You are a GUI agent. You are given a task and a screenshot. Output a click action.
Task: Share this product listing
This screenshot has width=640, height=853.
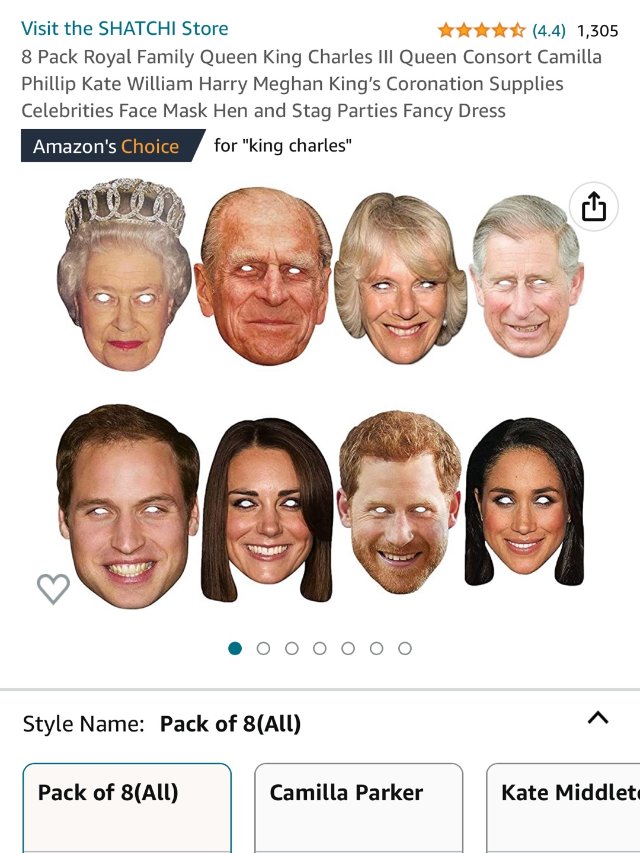(593, 206)
